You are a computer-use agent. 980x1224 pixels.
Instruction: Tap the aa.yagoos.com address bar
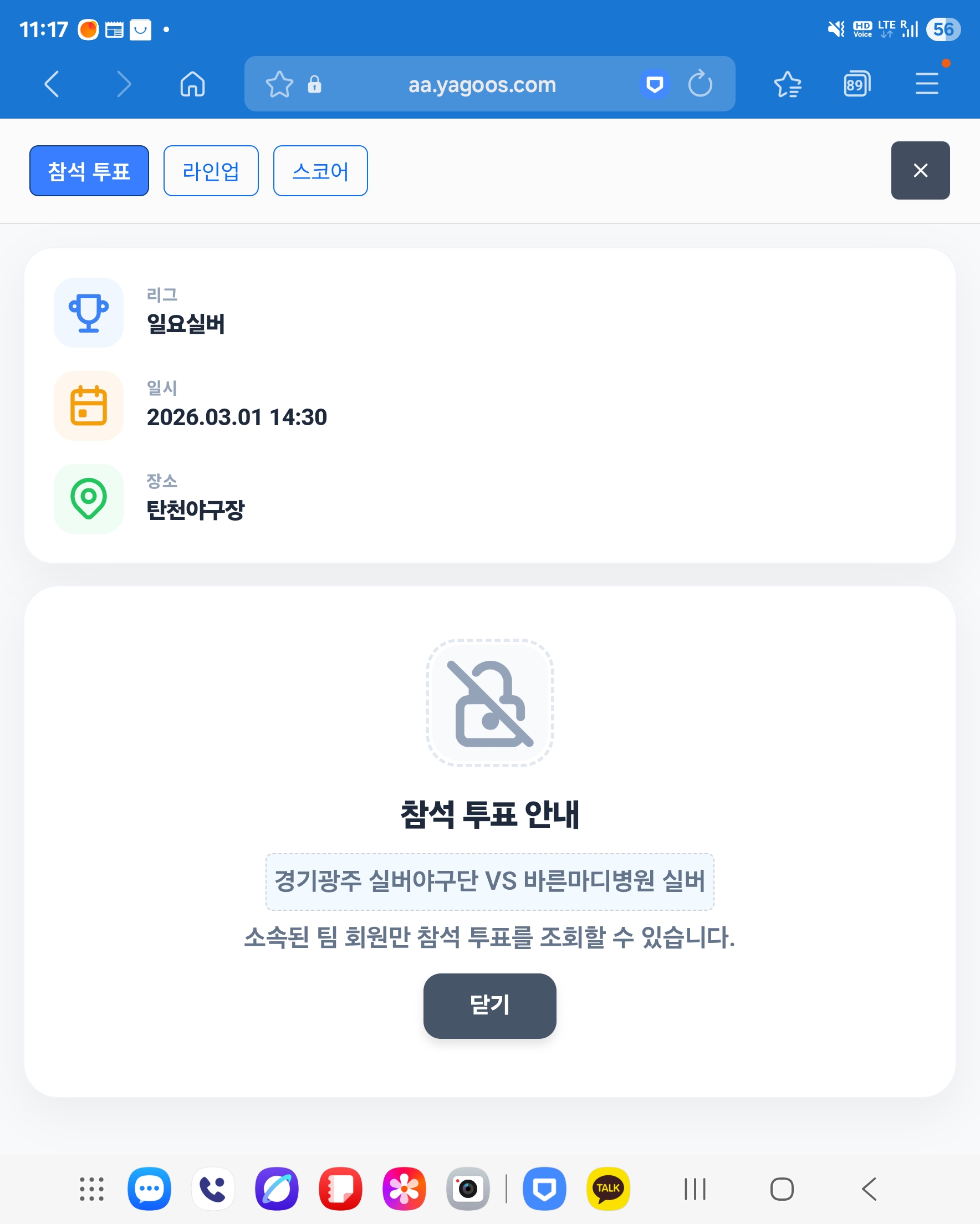coord(482,85)
